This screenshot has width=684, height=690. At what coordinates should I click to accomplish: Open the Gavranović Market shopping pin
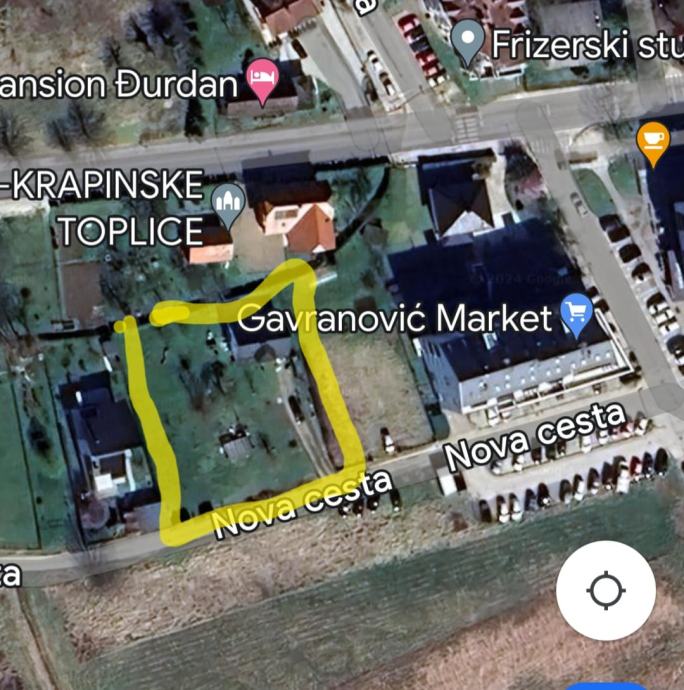pos(577,315)
